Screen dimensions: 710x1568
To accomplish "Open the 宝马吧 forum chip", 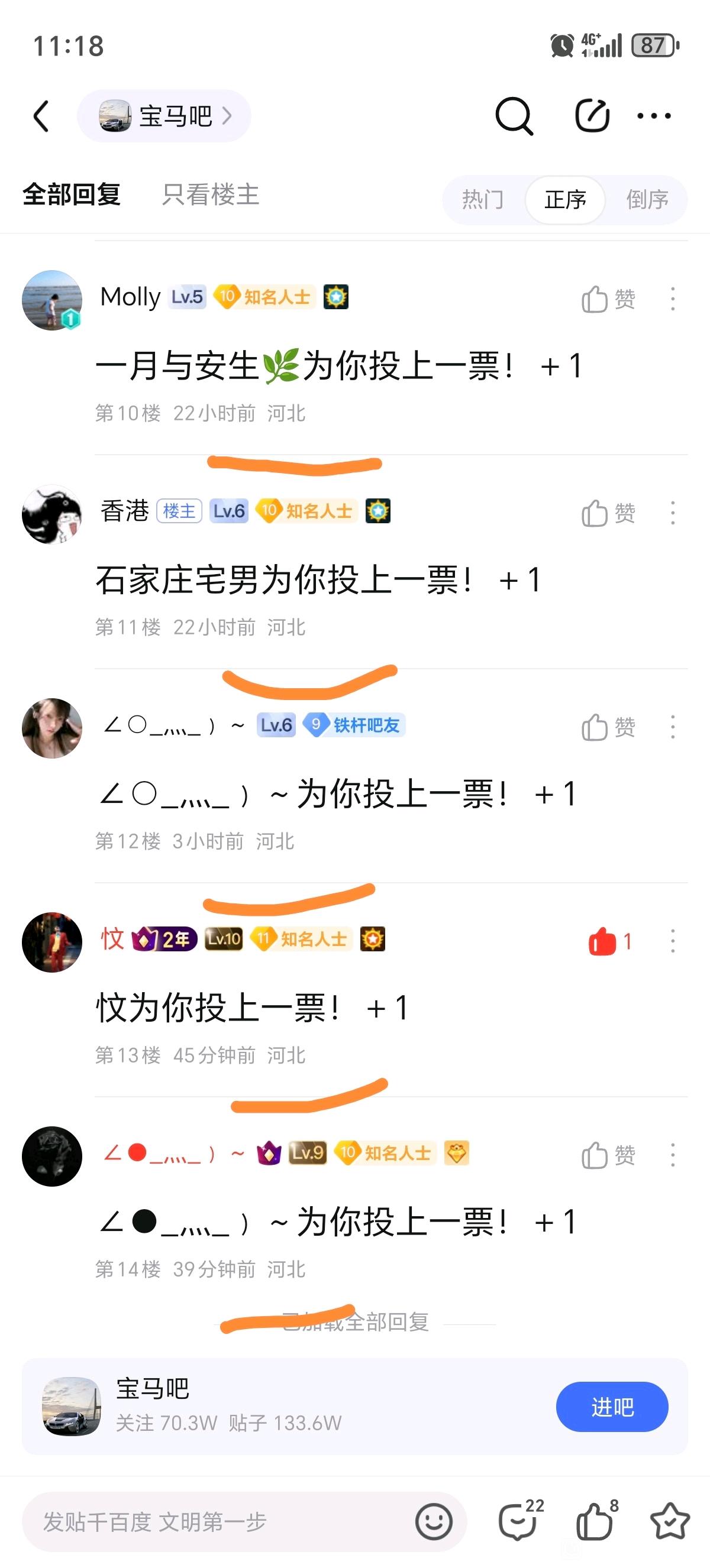I will [x=164, y=116].
